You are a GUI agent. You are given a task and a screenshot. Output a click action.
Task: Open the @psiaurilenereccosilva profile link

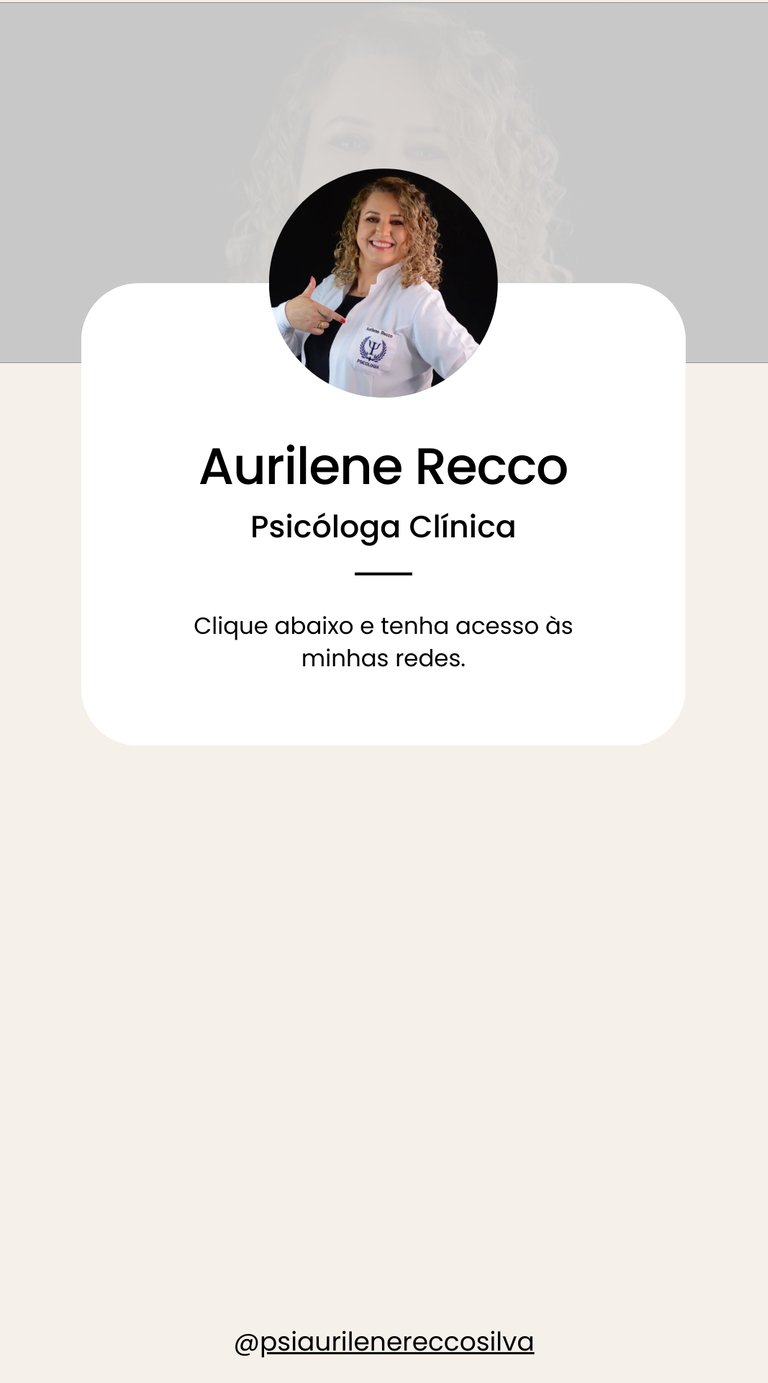coord(384,1342)
